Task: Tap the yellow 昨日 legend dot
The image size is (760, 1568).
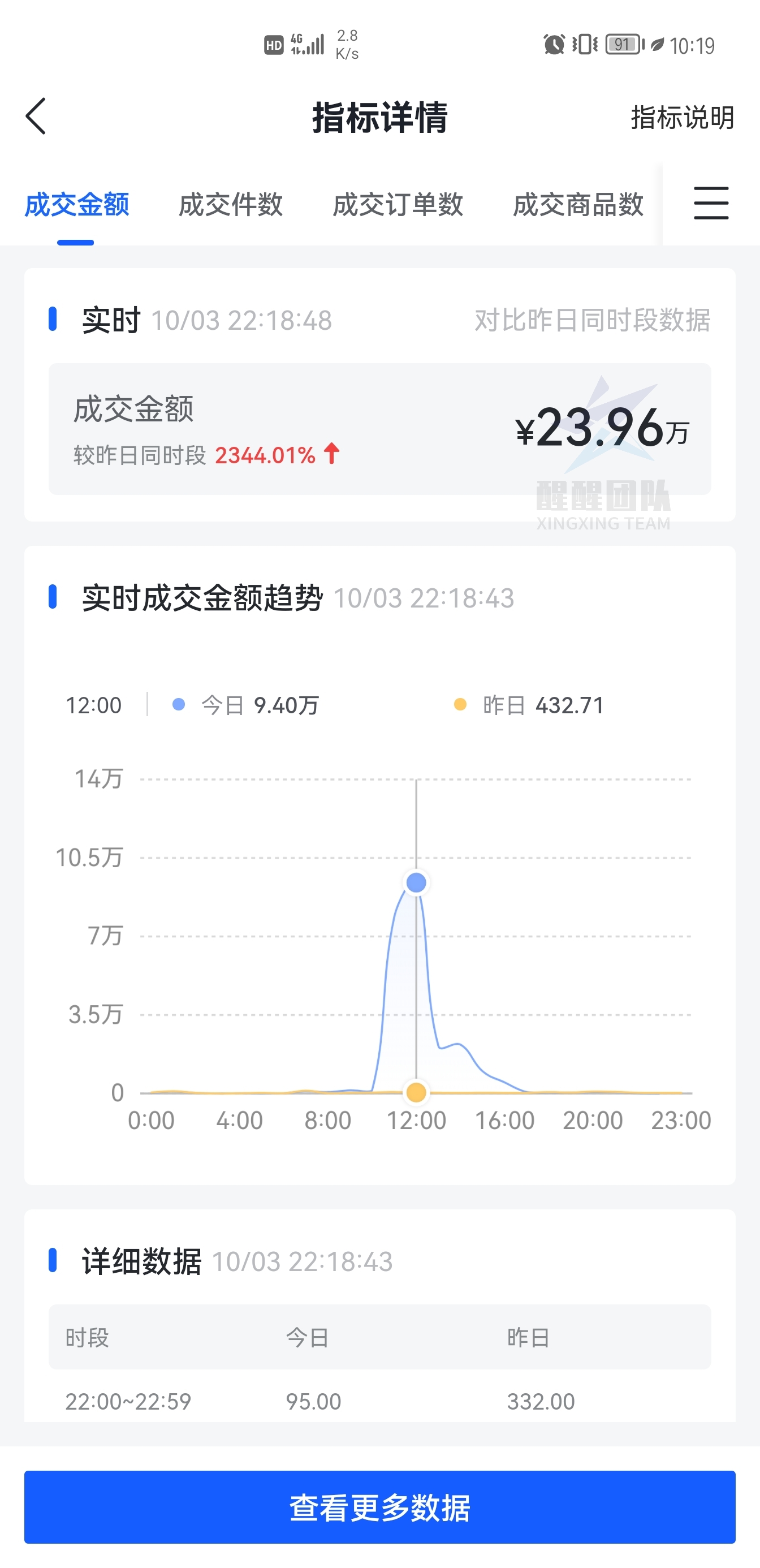Action: (x=461, y=704)
